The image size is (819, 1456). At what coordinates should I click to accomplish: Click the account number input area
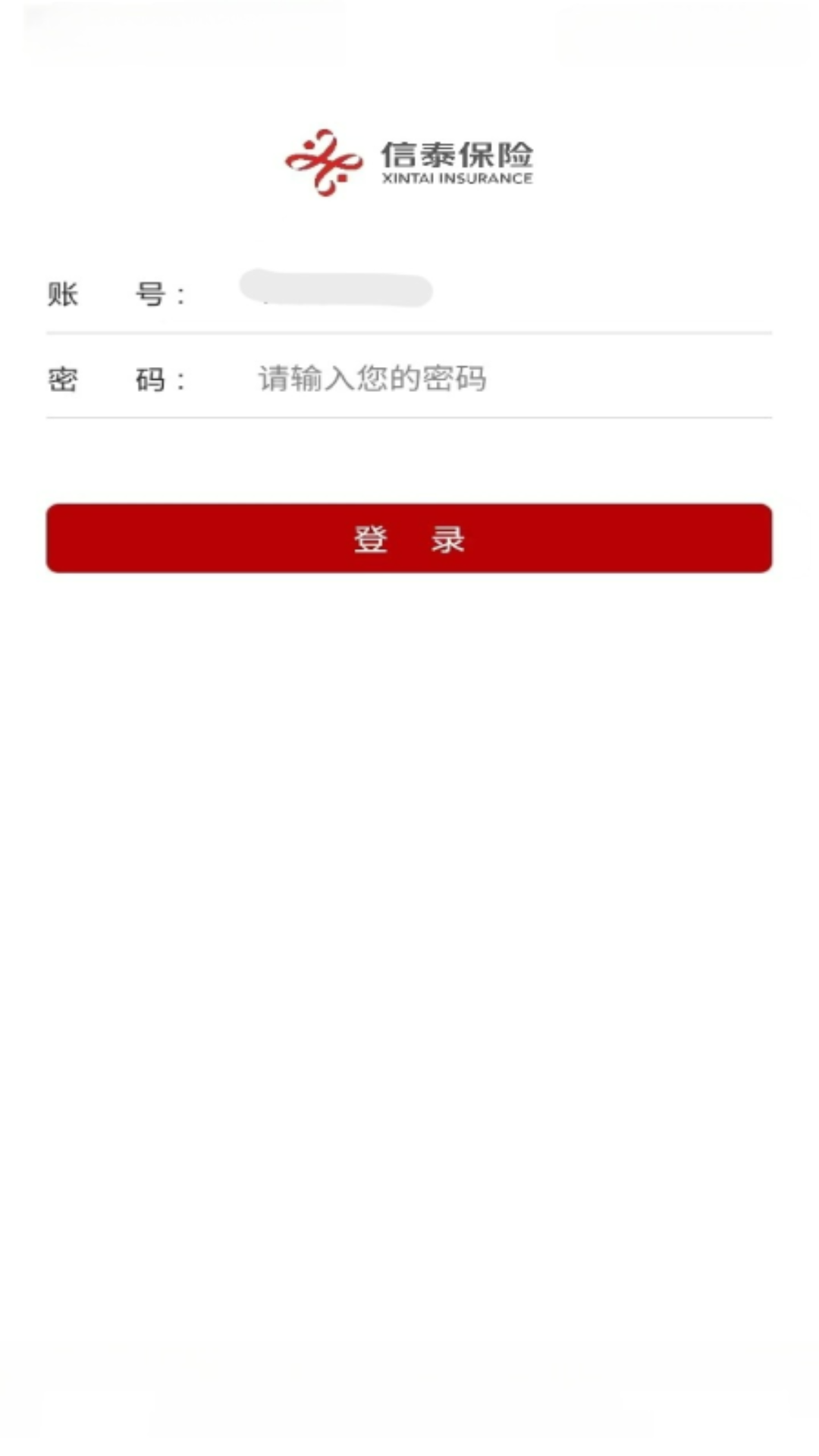pos(455,292)
